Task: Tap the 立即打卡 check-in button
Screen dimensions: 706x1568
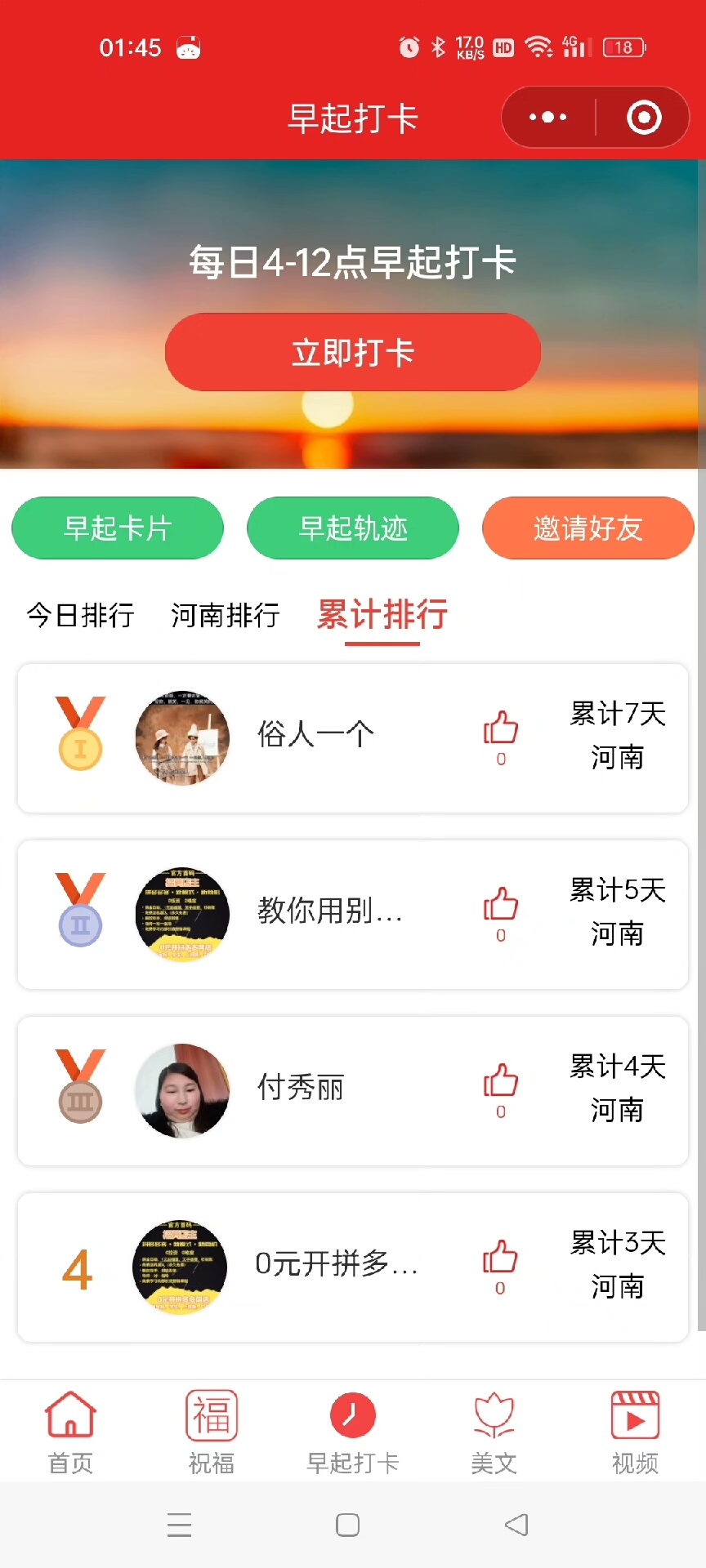Action: tap(353, 352)
